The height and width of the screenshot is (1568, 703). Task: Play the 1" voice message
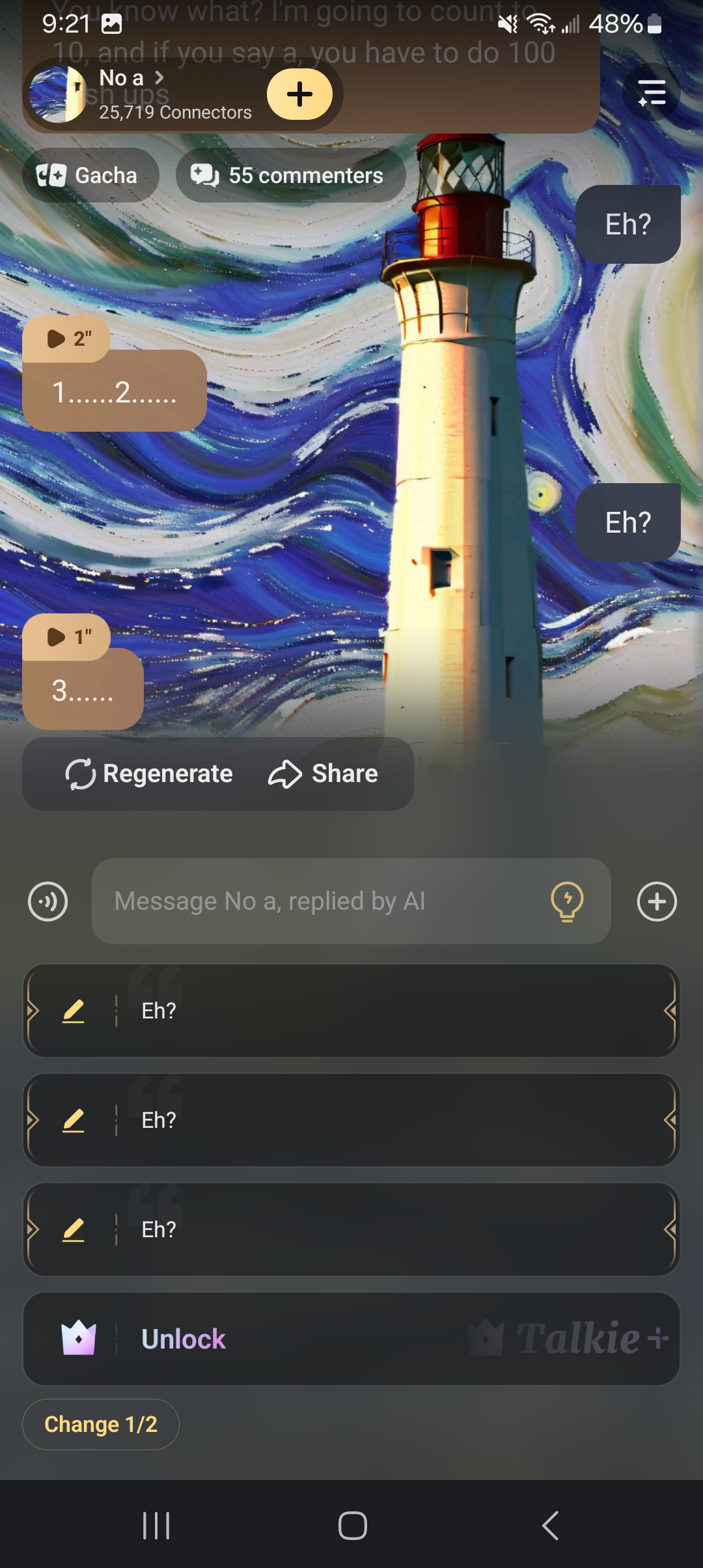click(x=66, y=637)
